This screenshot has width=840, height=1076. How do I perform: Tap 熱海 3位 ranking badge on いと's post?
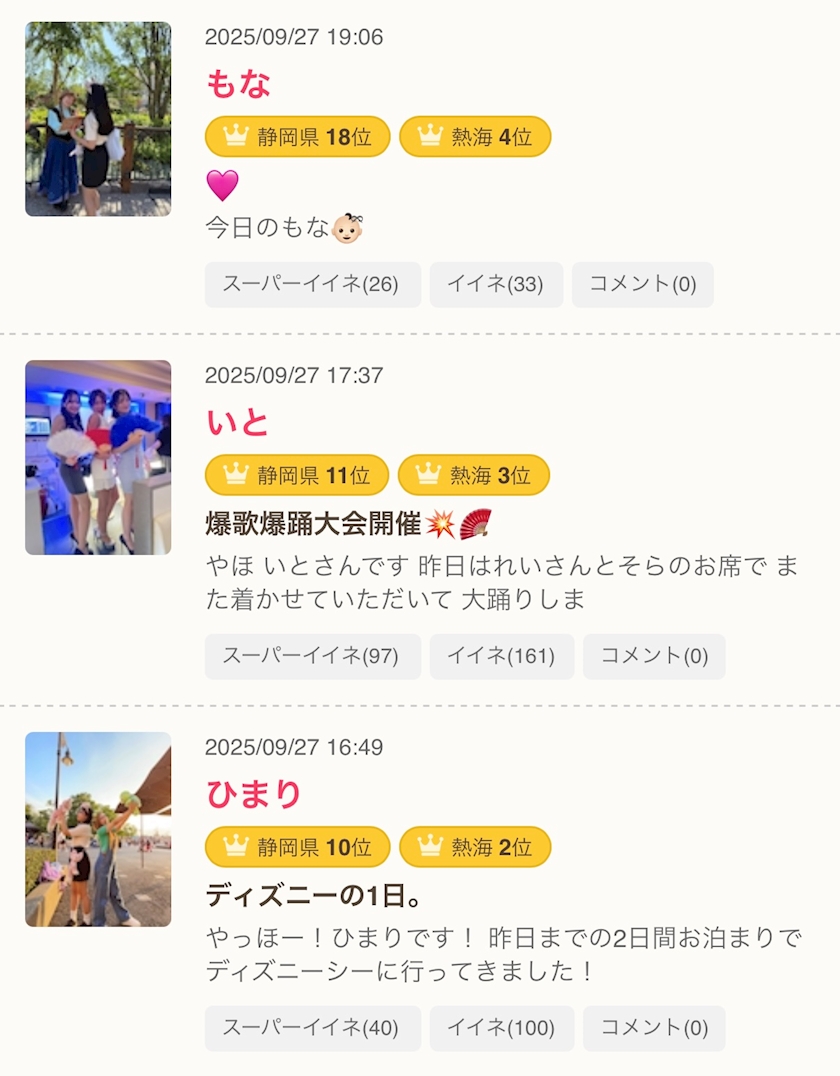click(x=473, y=475)
